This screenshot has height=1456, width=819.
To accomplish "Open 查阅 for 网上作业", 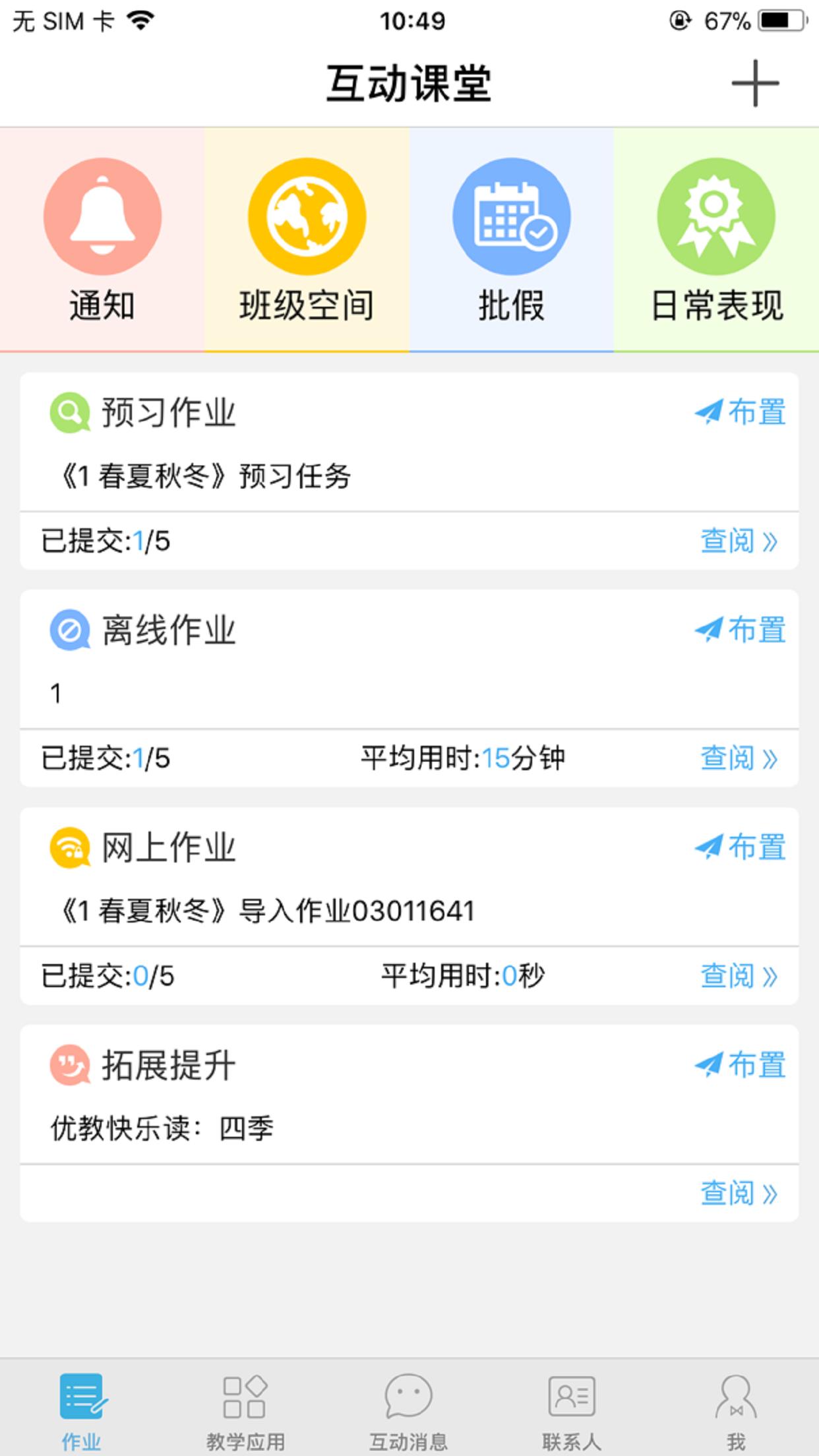I will [739, 976].
